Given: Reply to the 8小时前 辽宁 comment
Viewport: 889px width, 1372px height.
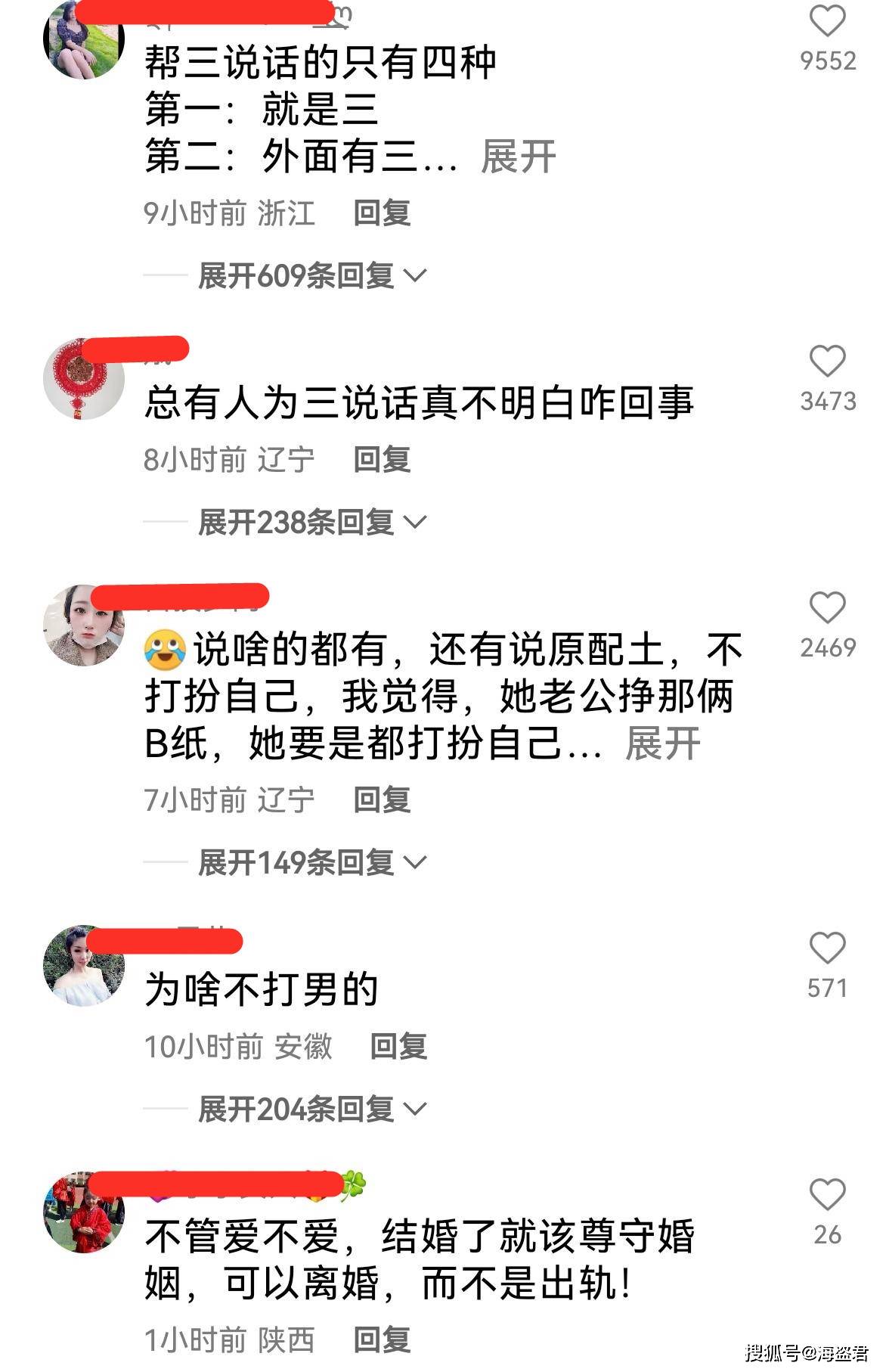Looking at the screenshot, I should click(382, 460).
